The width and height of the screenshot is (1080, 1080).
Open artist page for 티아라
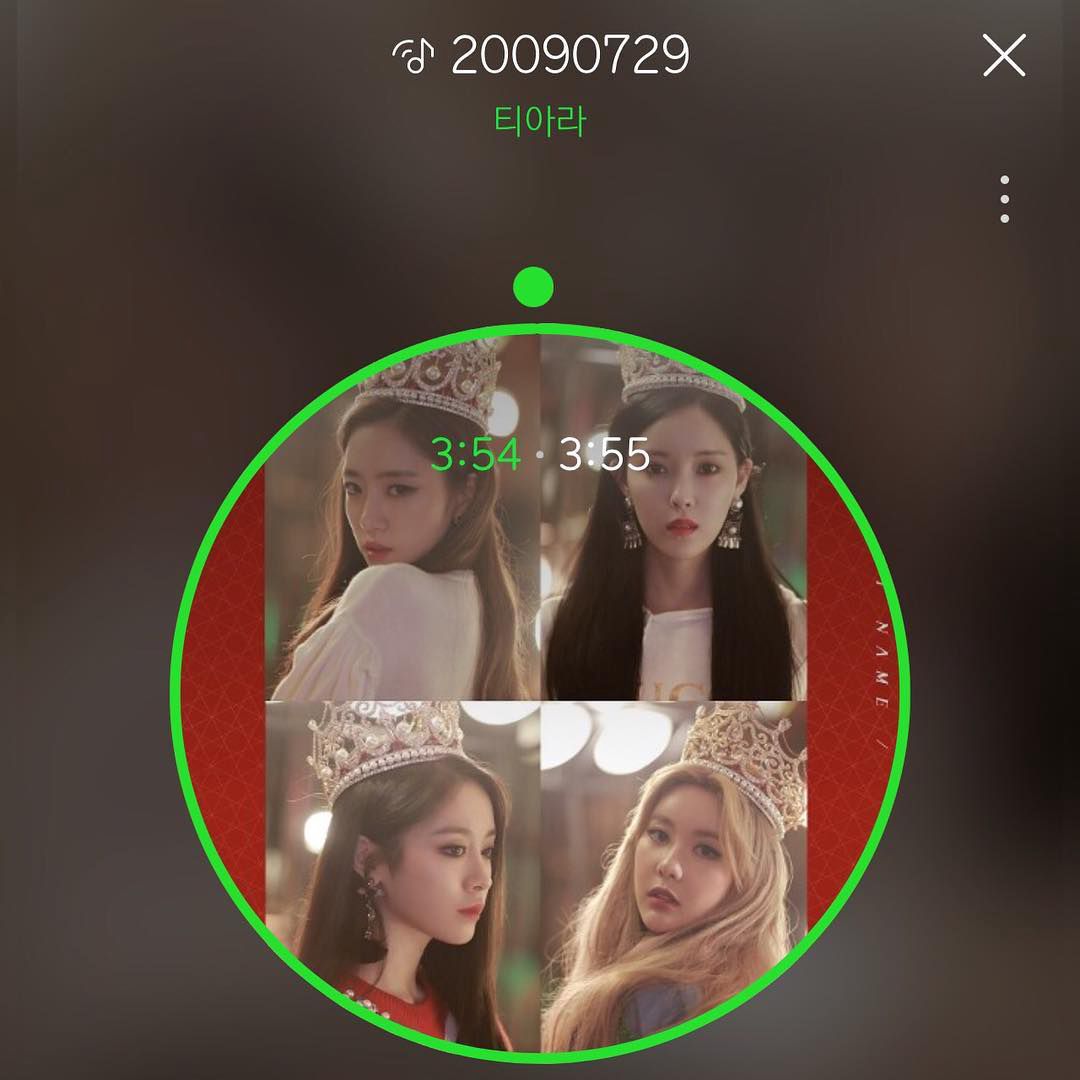tap(540, 121)
